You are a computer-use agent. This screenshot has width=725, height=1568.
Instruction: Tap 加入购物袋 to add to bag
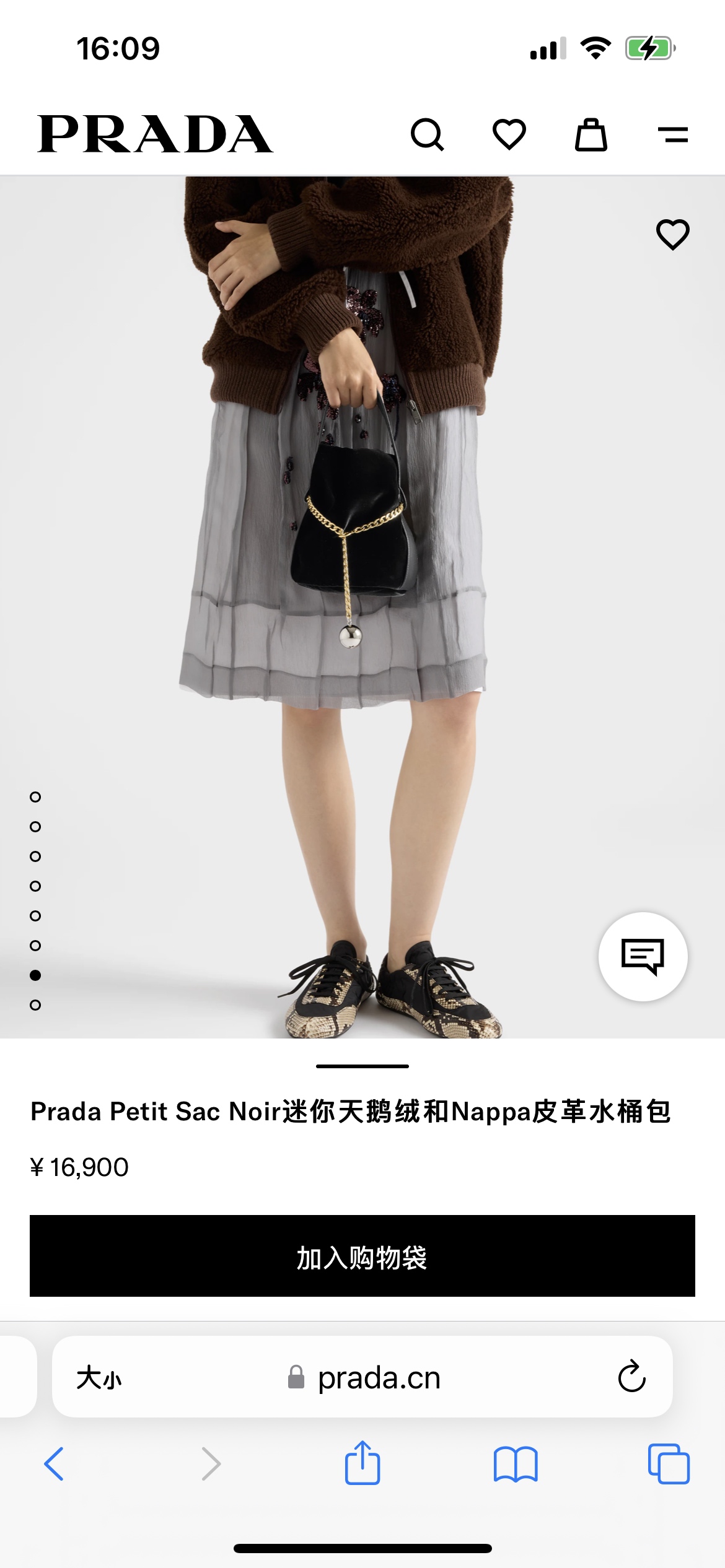pyautogui.click(x=362, y=1257)
